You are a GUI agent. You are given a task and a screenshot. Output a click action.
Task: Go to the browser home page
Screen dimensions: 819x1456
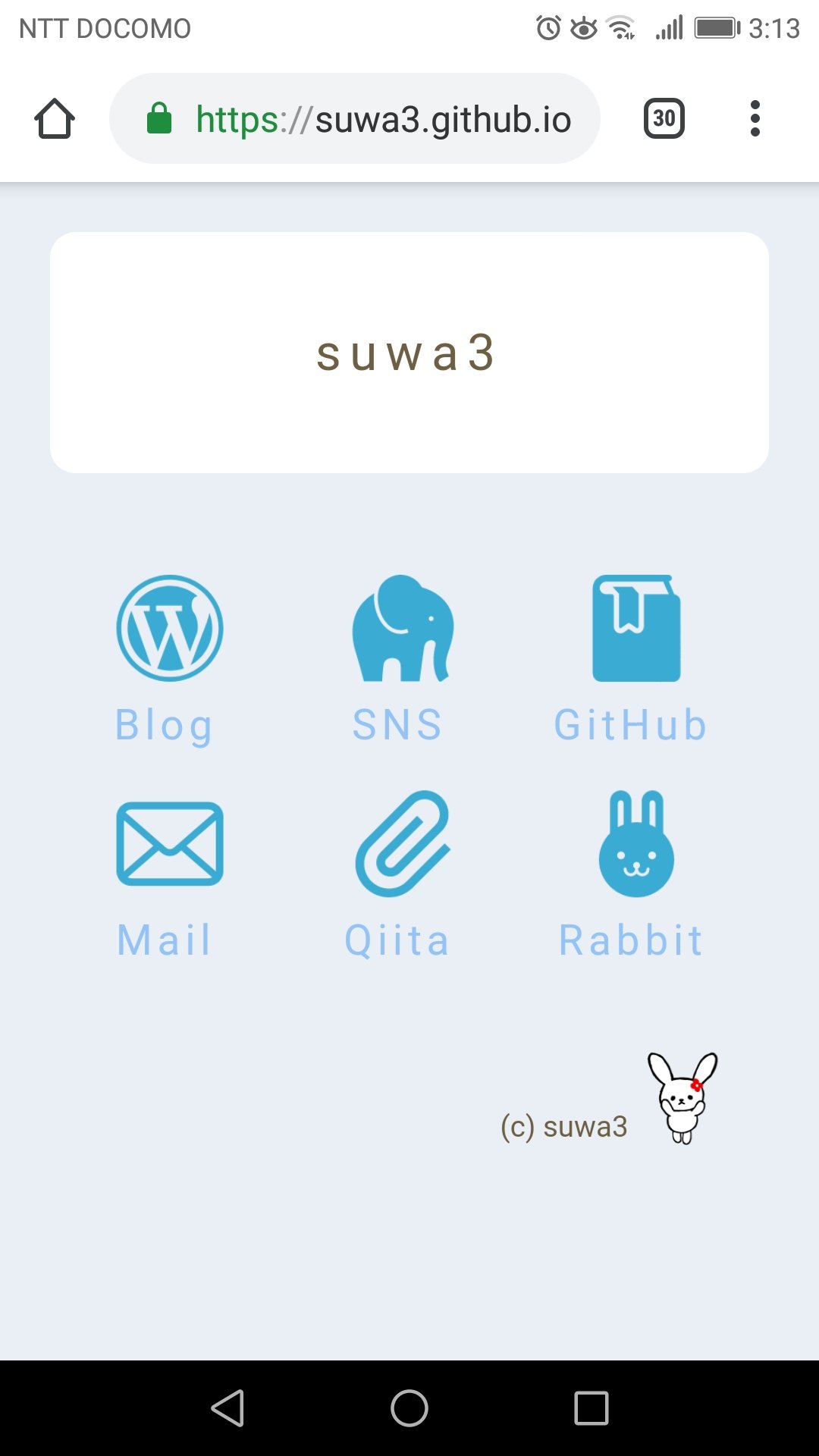click(55, 119)
